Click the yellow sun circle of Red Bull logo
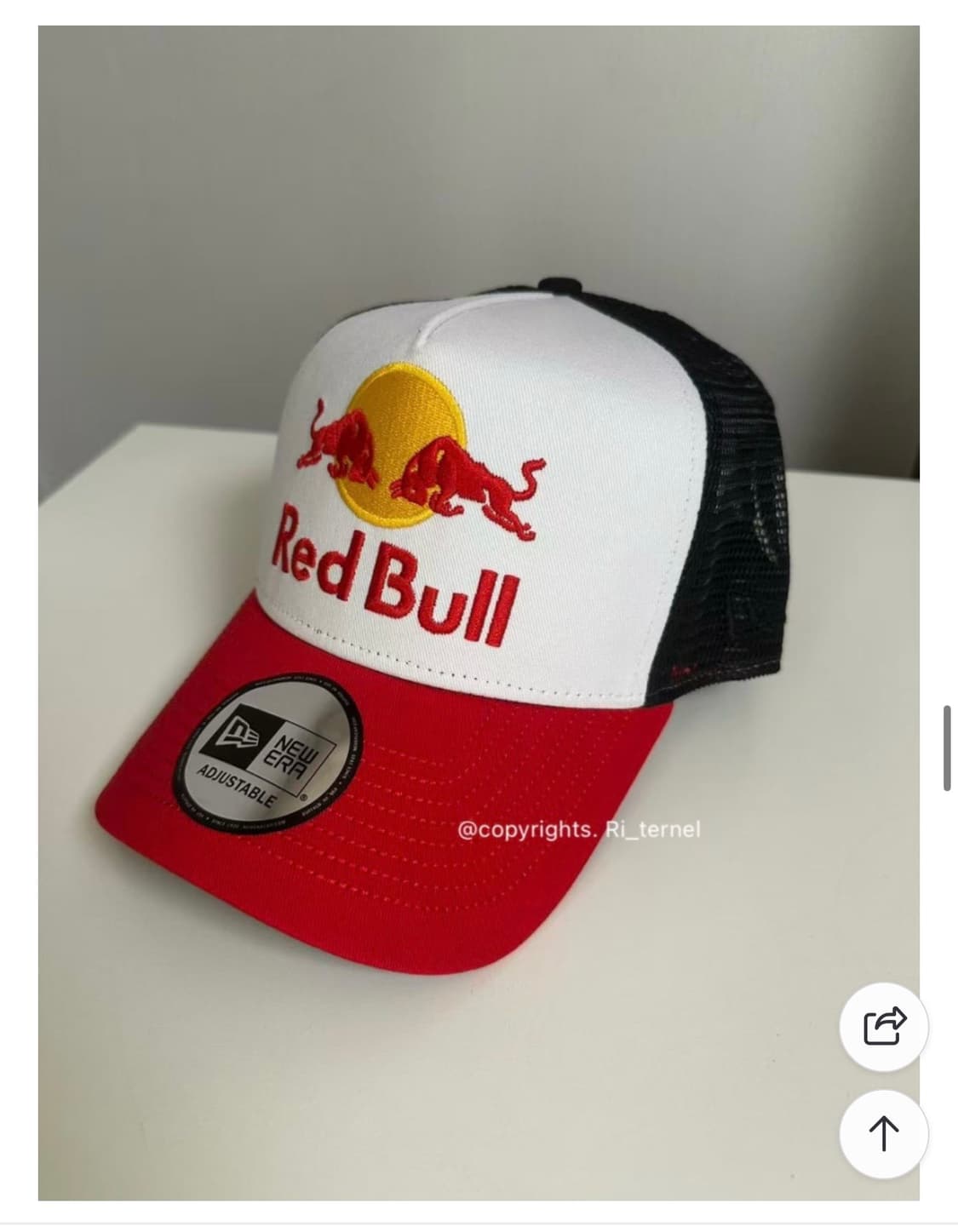 pos(407,443)
